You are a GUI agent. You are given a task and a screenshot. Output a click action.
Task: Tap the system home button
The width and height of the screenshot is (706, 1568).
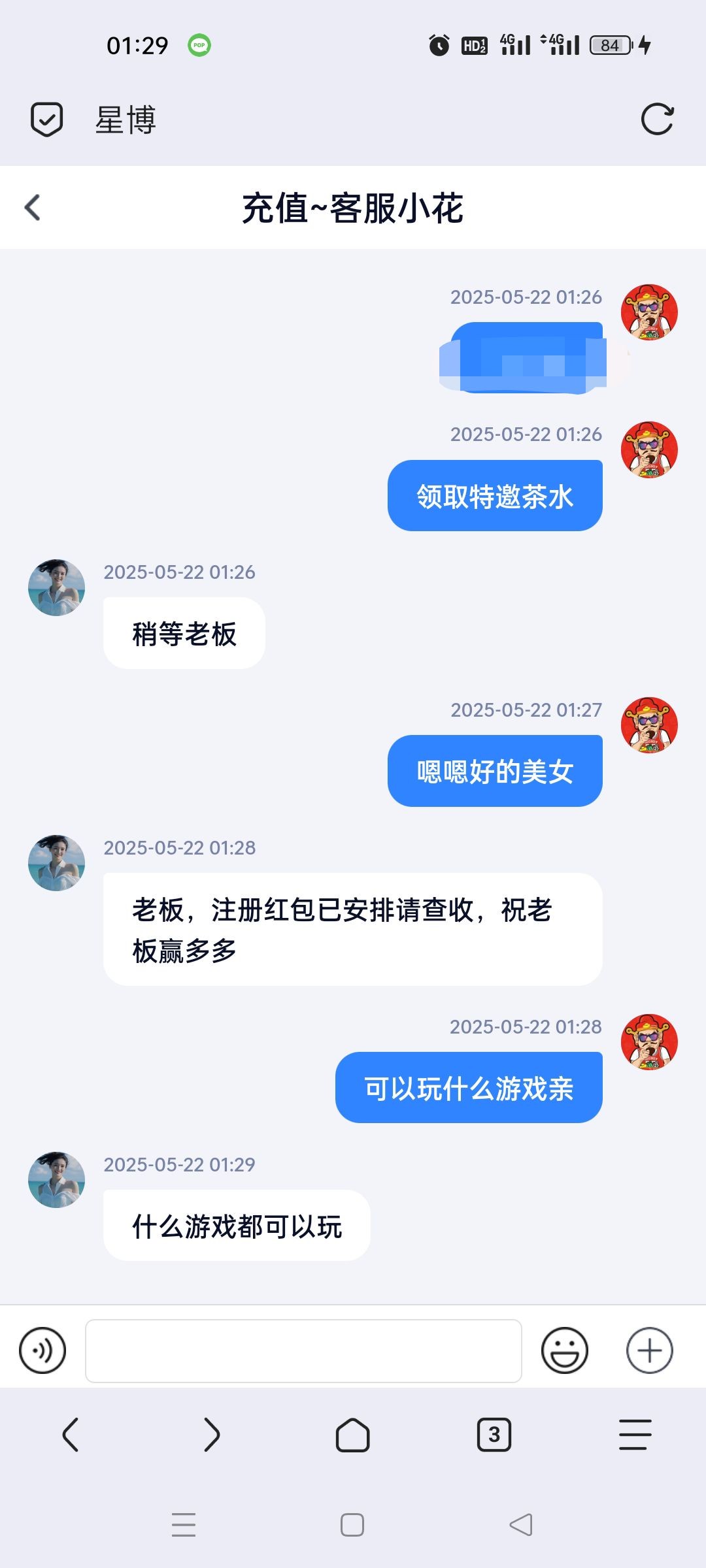(x=352, y=1525)
